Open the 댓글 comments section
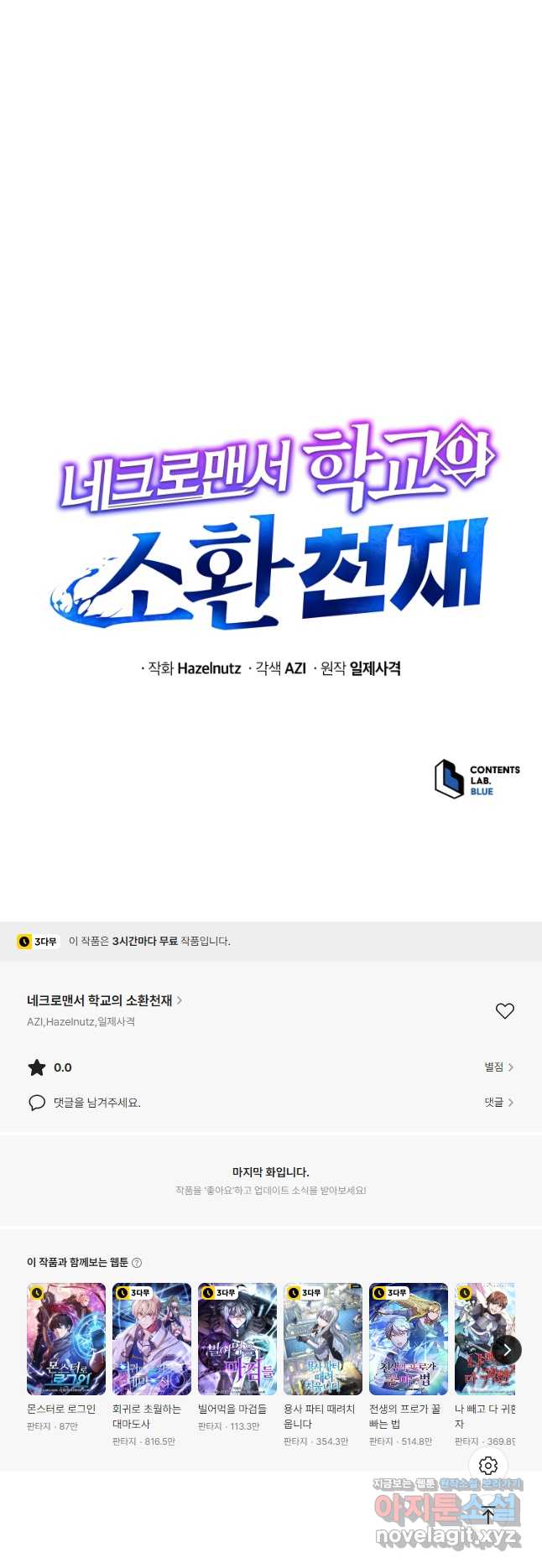Screen dimensions: 542x1568 pos(498,1102)
